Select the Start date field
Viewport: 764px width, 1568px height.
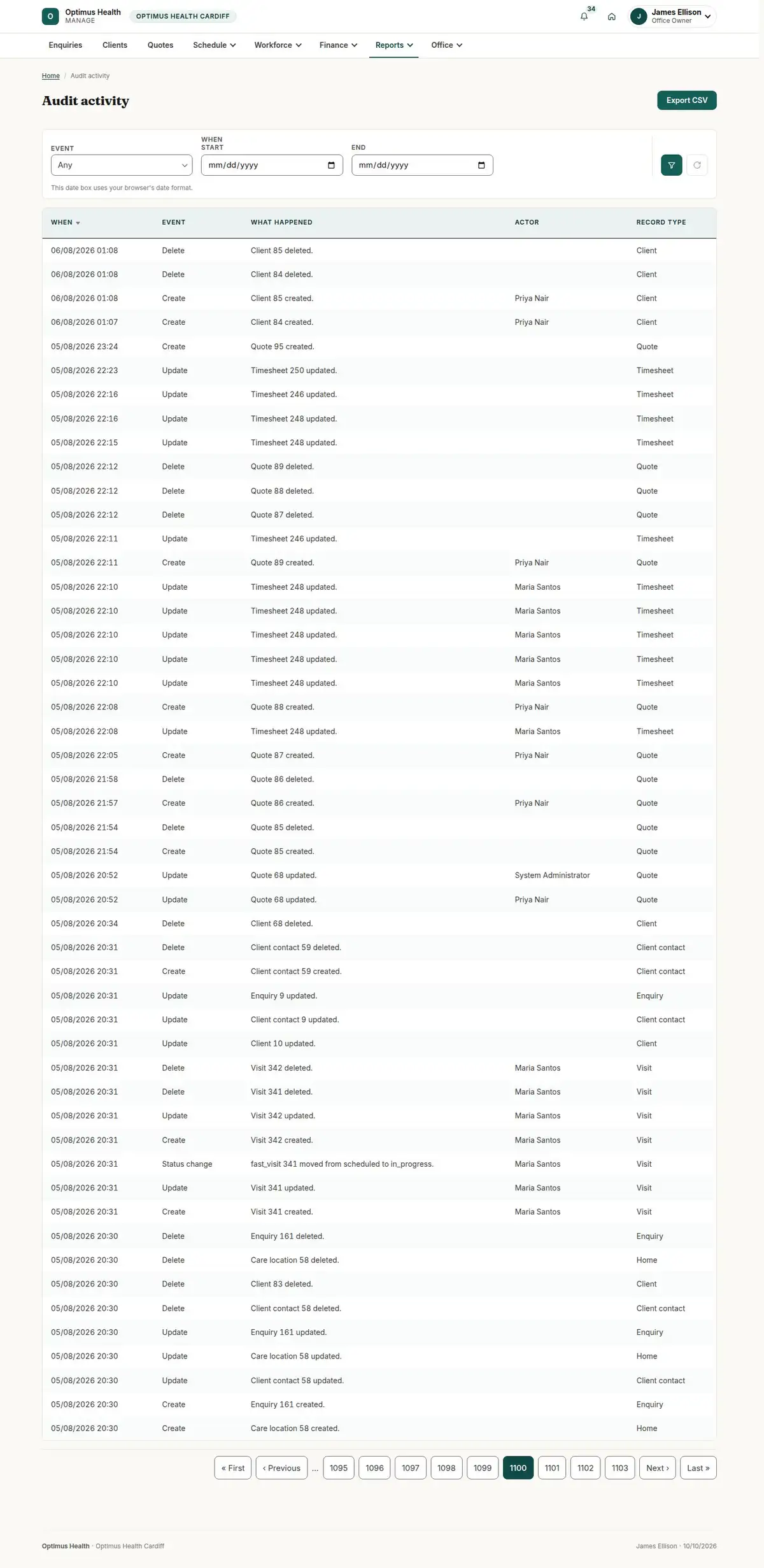tap(272, 165)
